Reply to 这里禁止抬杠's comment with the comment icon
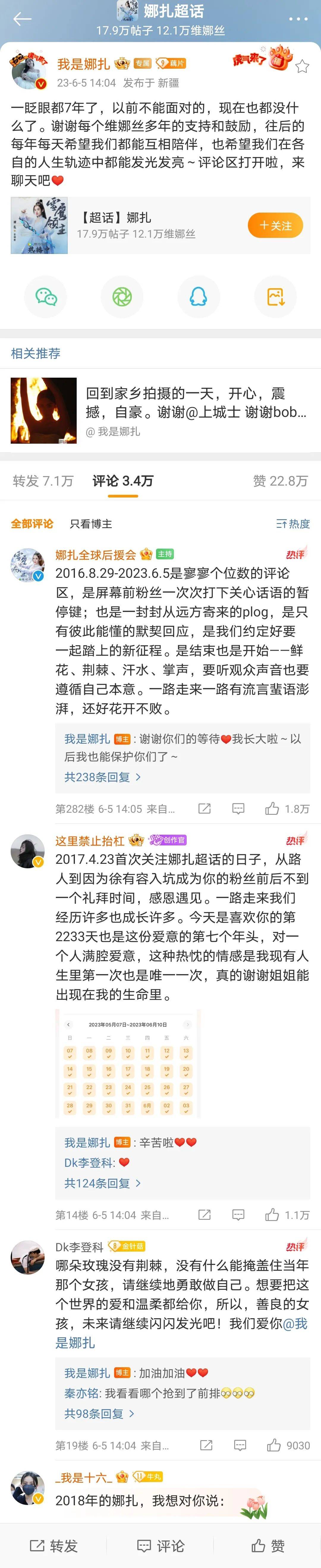This screenshot has height=1568, width=321. [238, 1214]
